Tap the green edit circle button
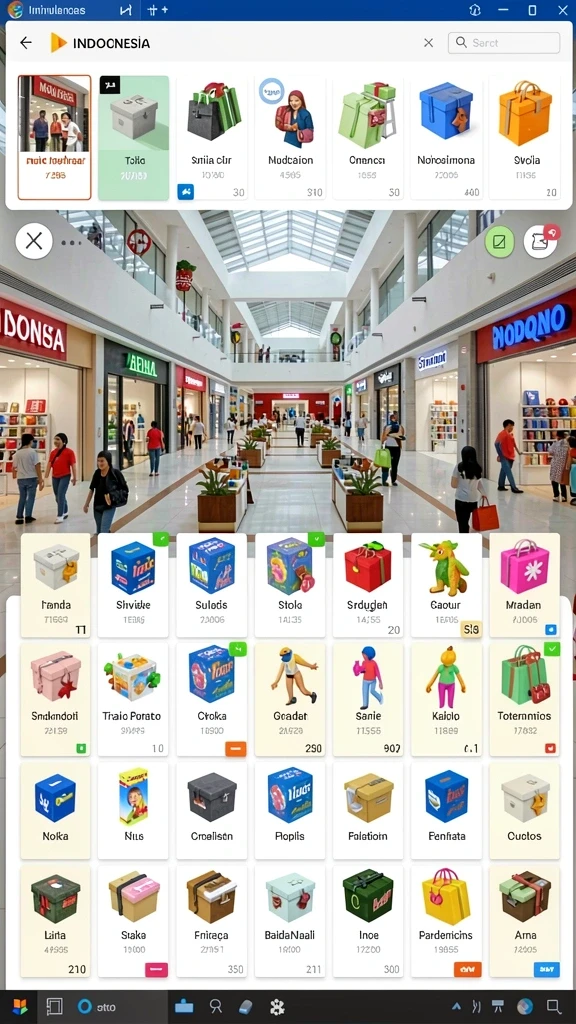The height and width of the screenshot is (1024, 576). (x=500, y=242)
